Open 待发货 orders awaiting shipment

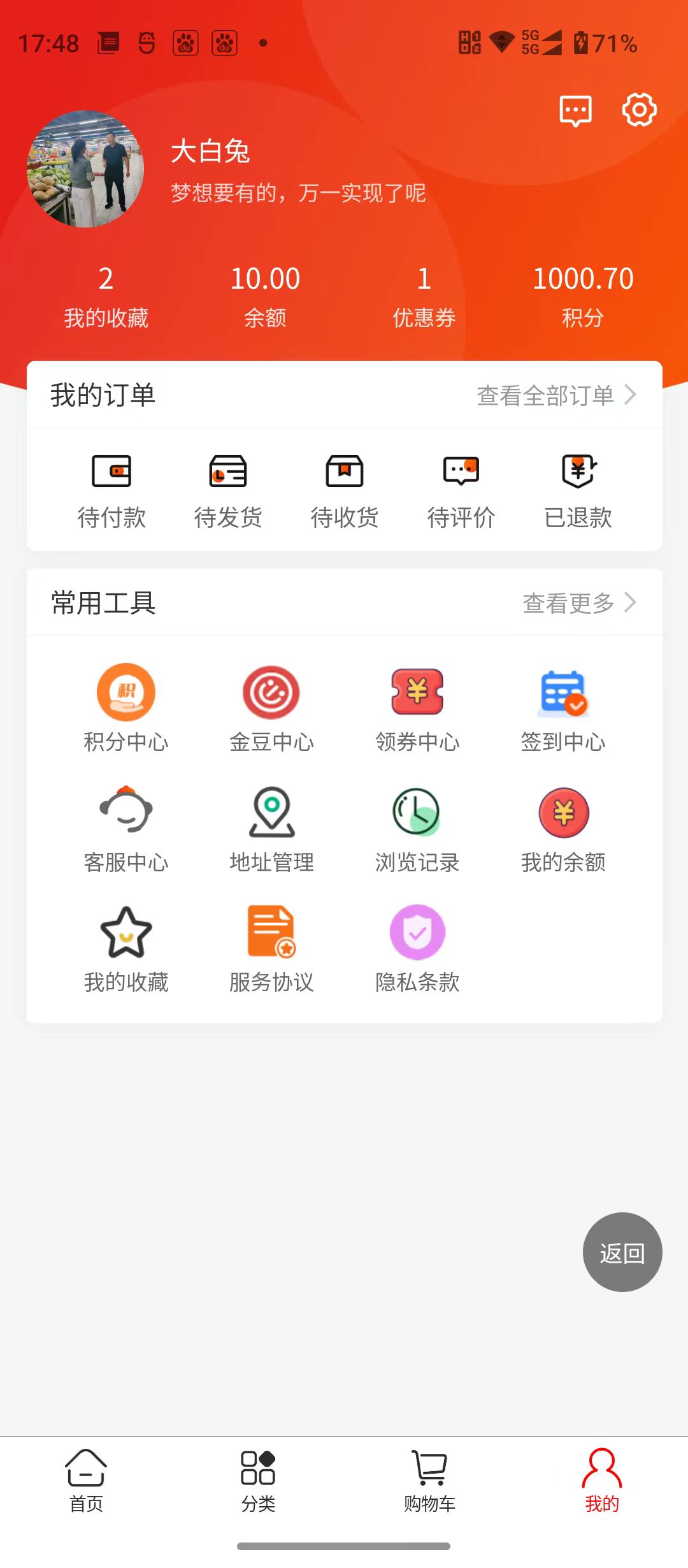[228, 490]
